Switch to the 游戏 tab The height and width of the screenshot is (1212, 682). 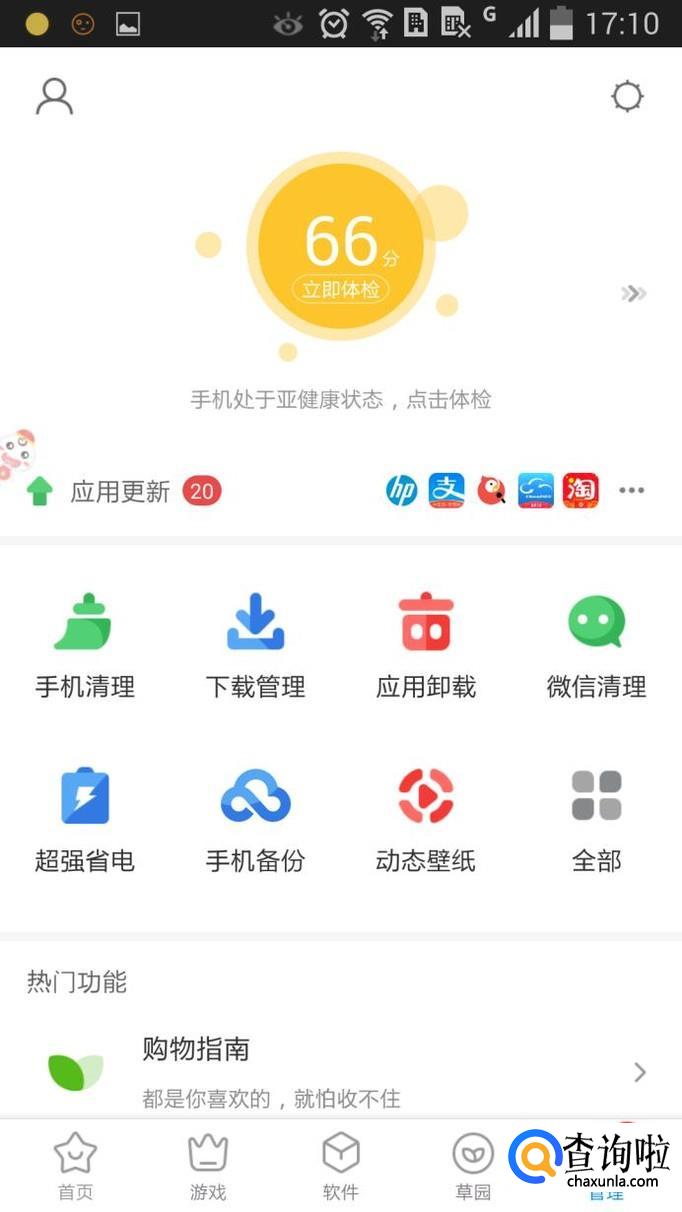(208, 1167)
